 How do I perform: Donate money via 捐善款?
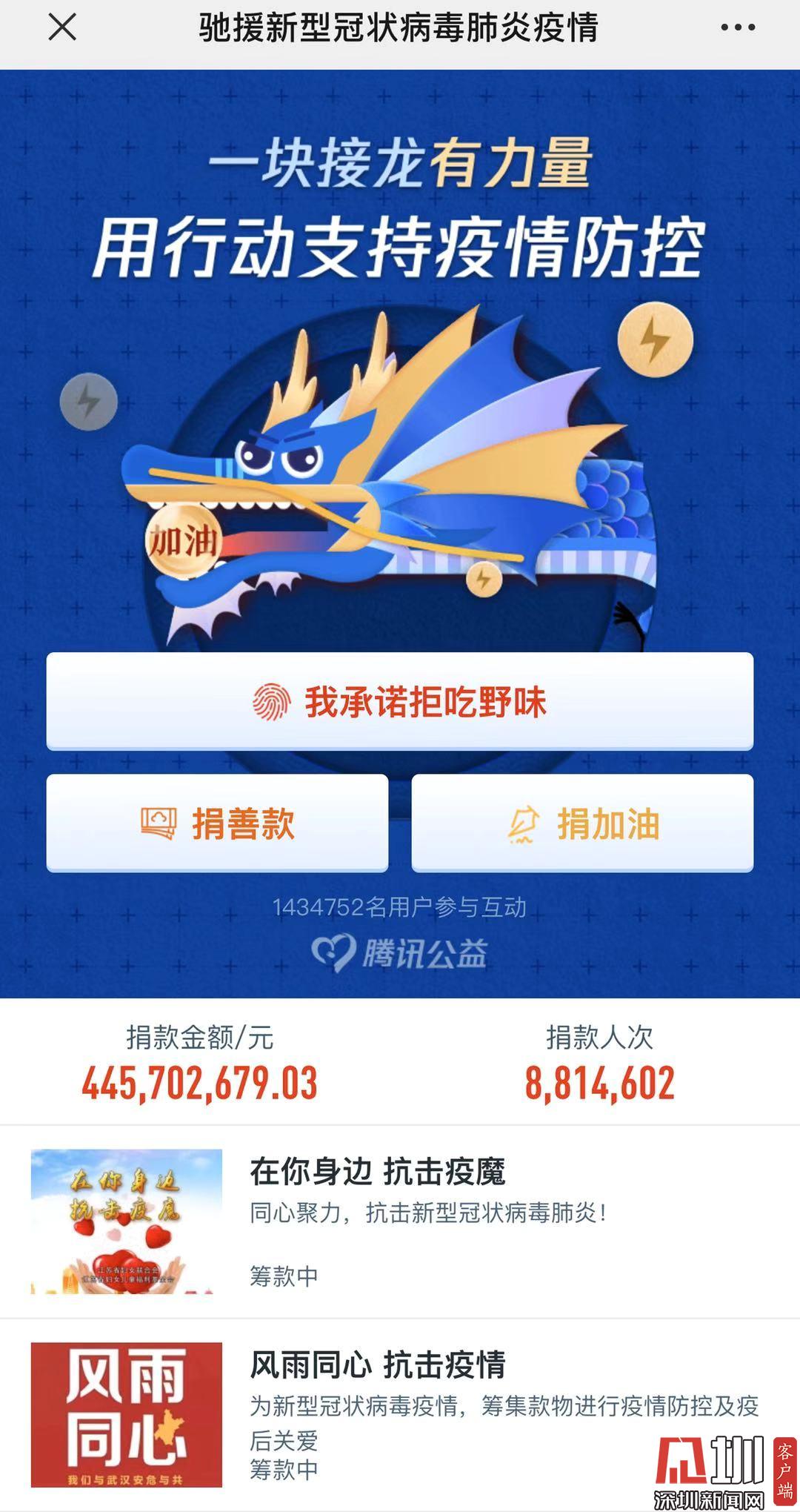click(x=217, y=823)
